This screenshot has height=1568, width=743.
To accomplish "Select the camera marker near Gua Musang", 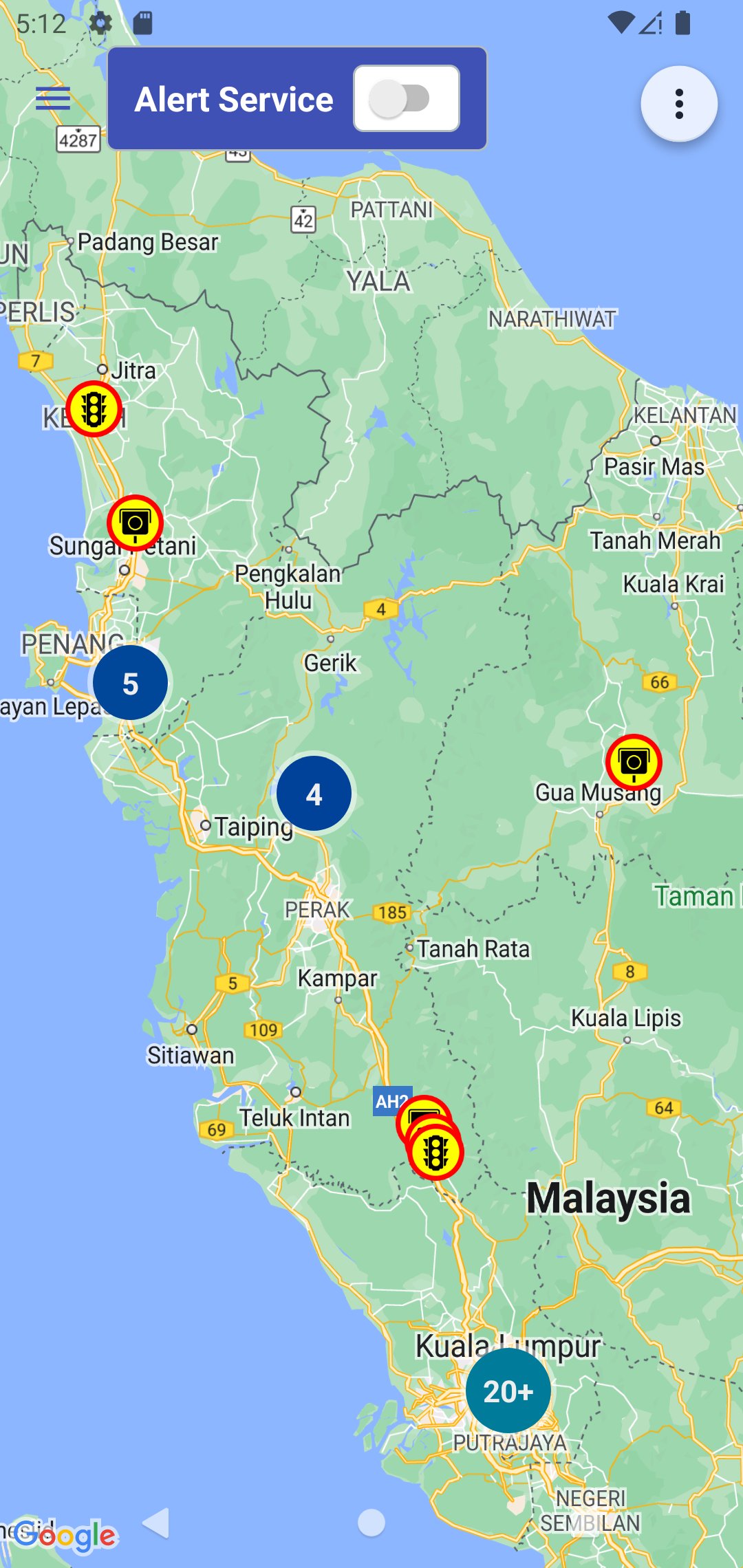I will coord(634,762).
